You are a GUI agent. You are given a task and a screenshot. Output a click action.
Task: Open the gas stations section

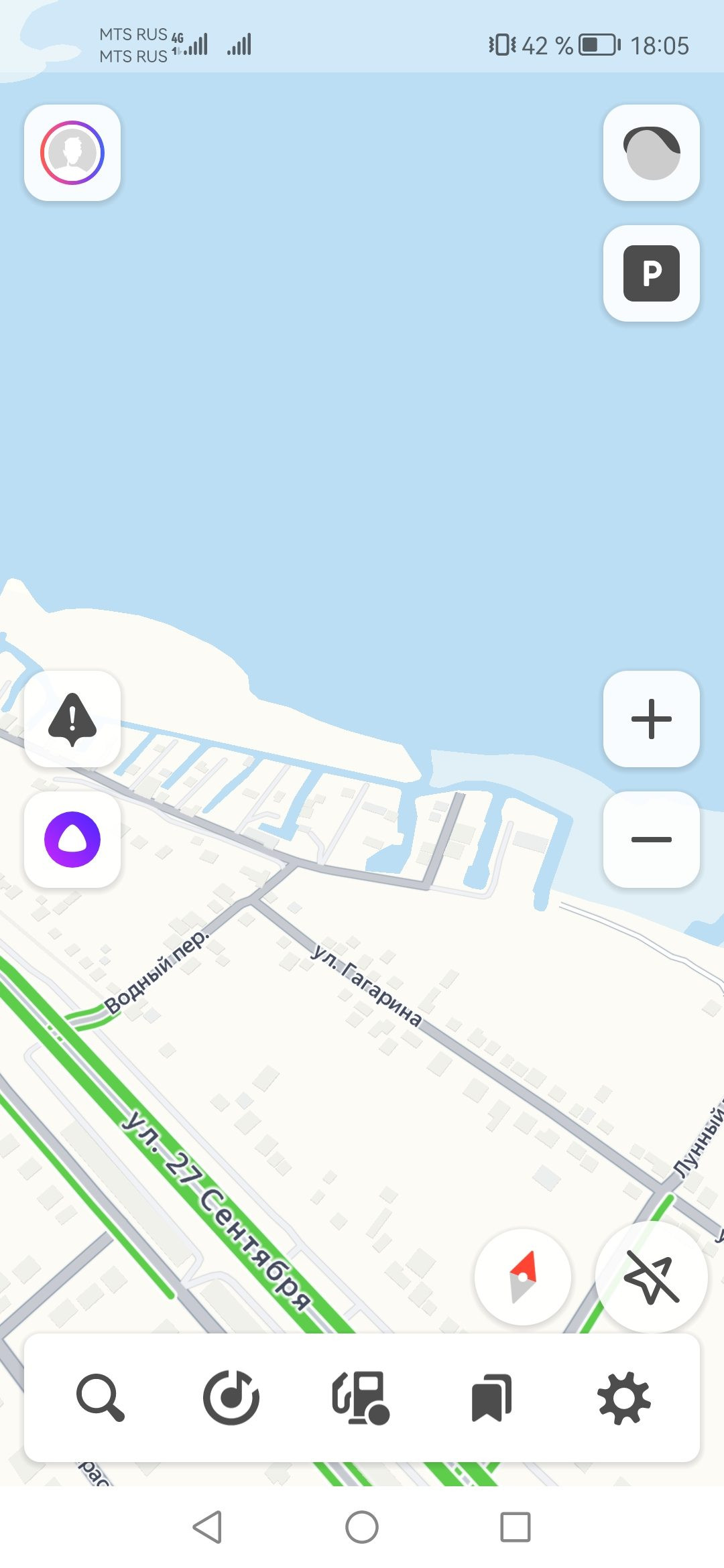[361, 1398]
